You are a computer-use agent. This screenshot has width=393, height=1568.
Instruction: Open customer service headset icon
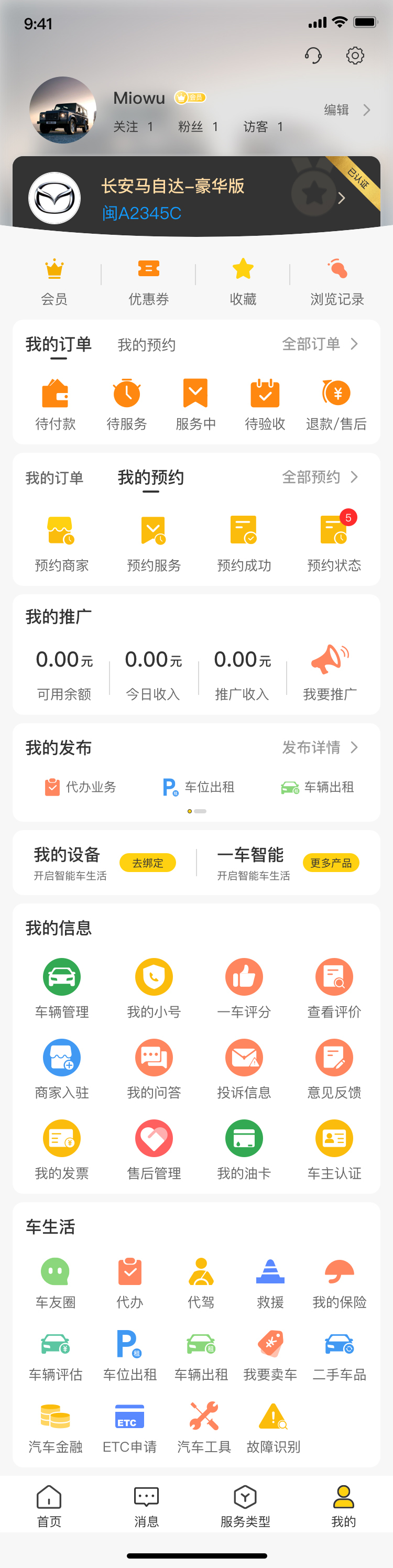(313, 56)
